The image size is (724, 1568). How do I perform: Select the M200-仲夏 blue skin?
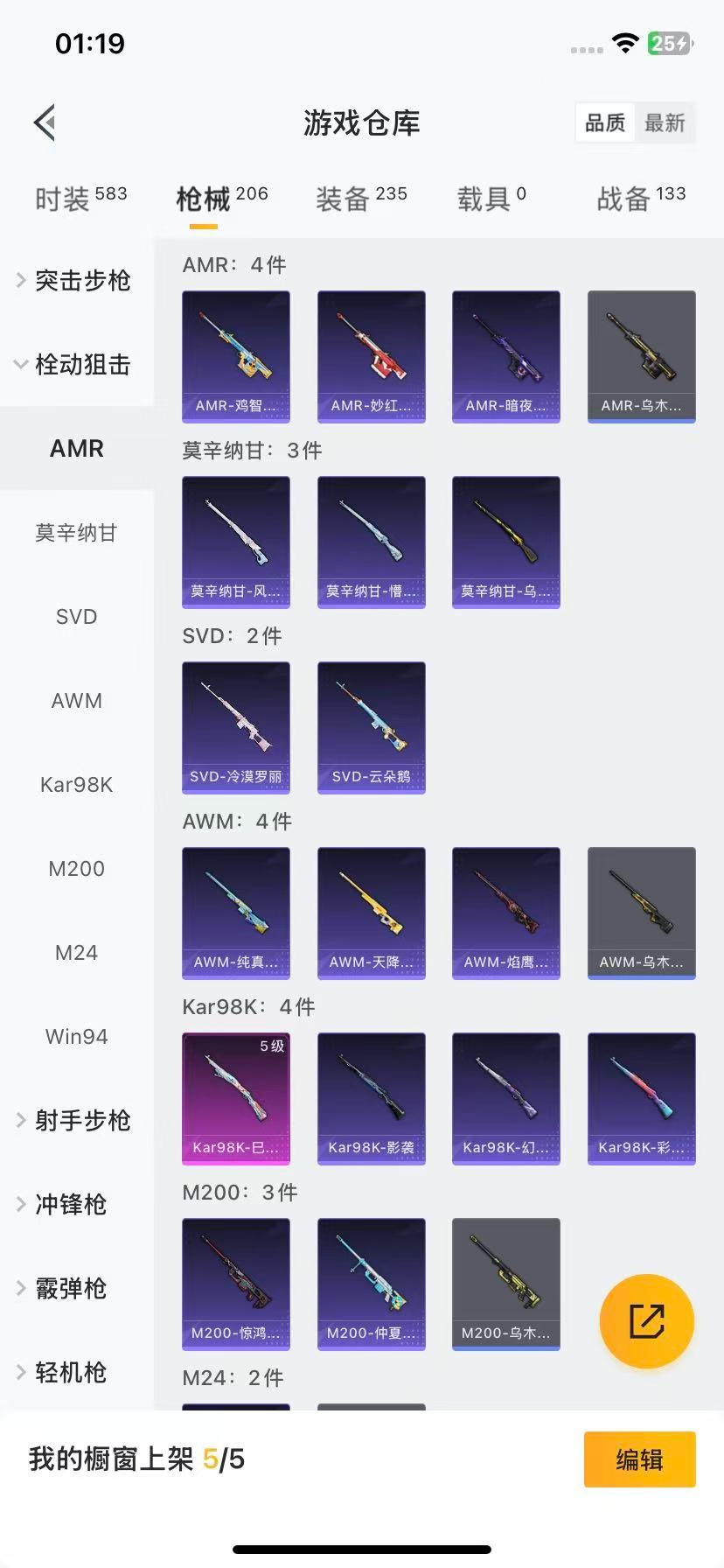371,1283
